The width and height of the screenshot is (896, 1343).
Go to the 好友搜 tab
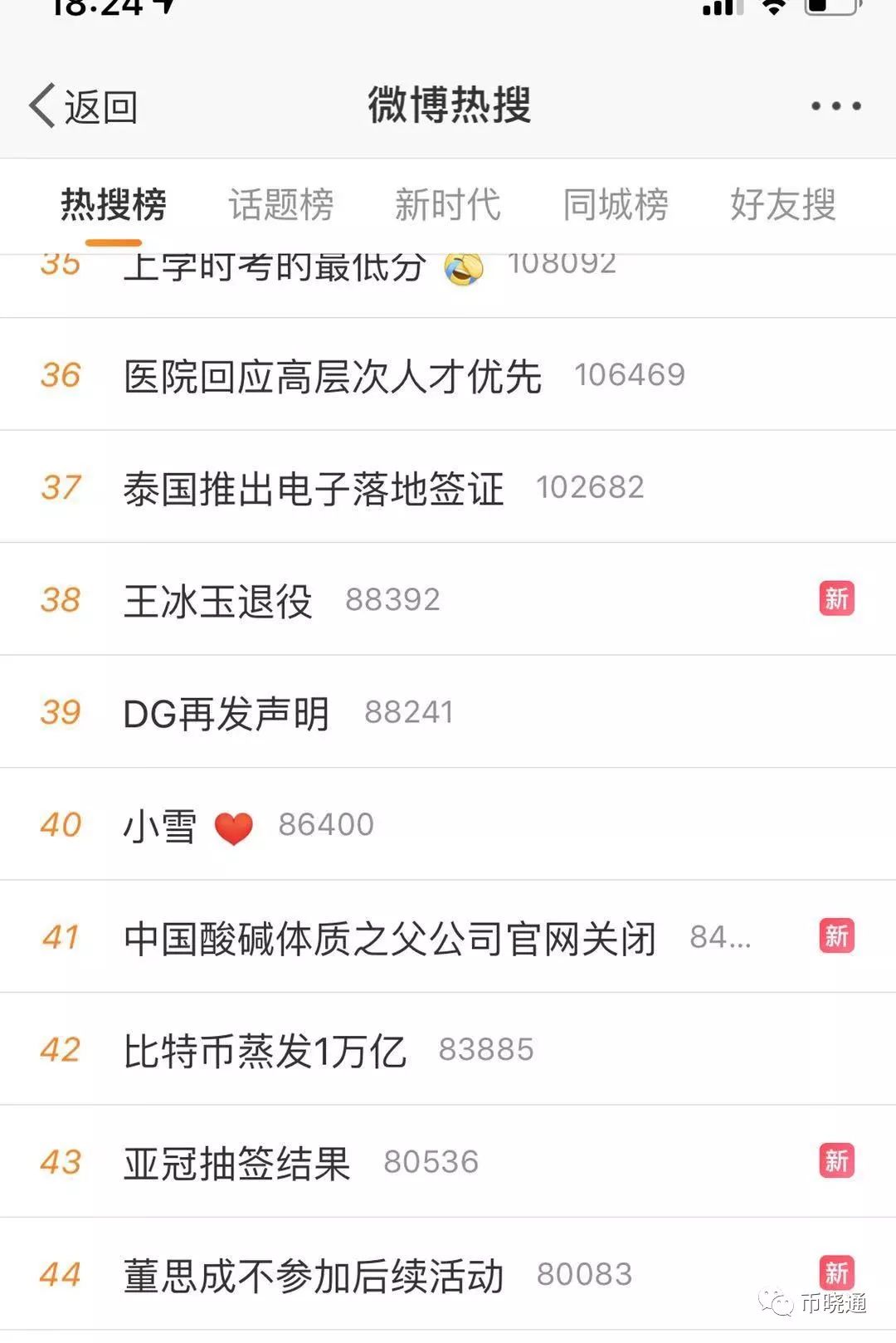coord(782,205)
